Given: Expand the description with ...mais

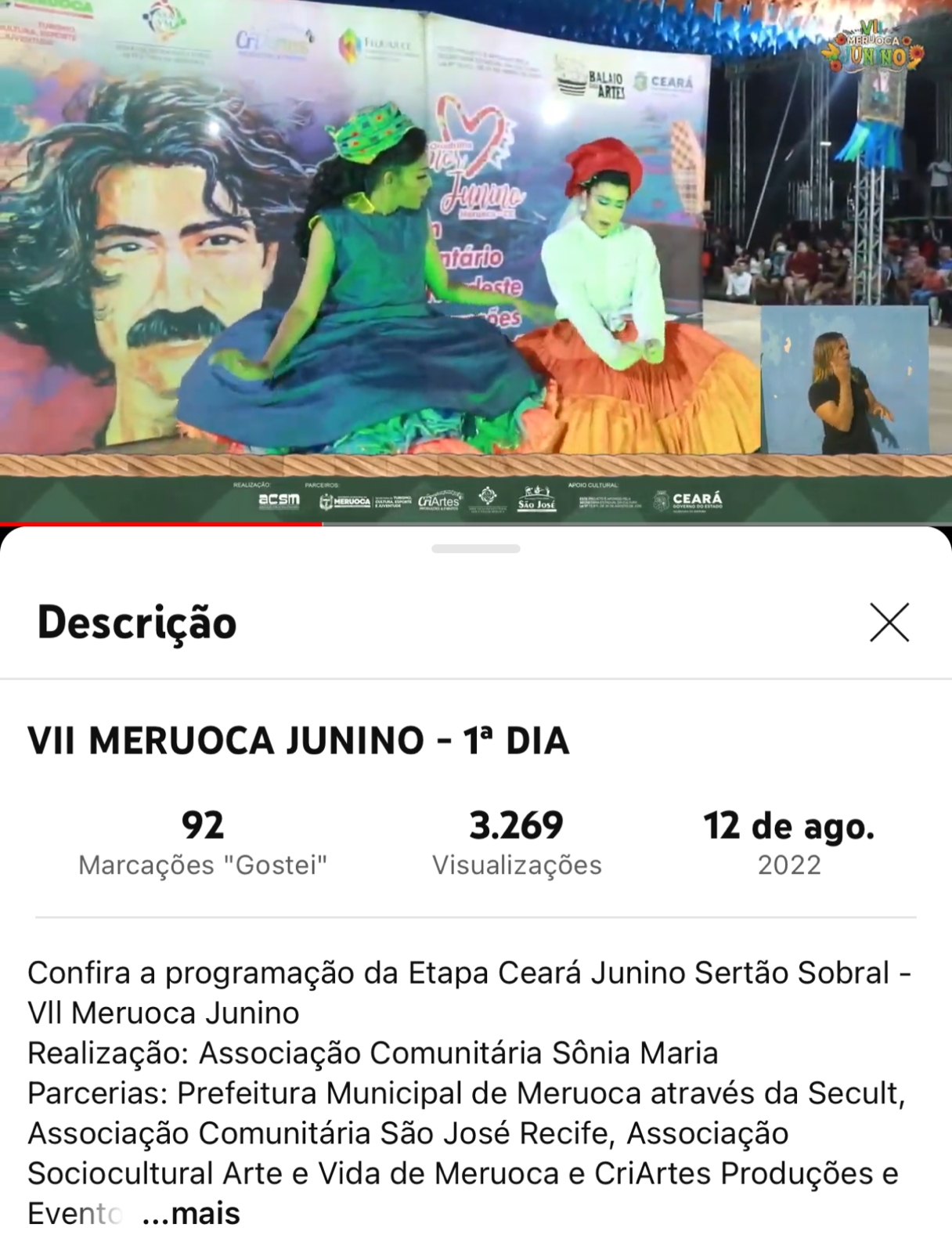Looking at the screenshot, I should (192, 1214).
